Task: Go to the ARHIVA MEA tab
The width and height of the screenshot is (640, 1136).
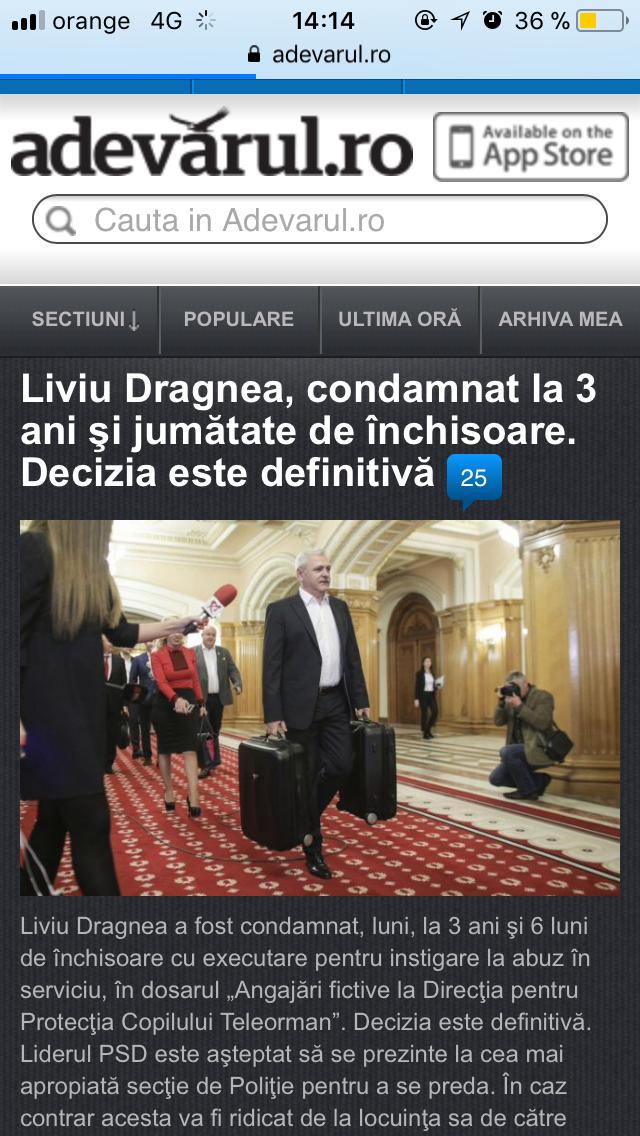Action: 560,320
